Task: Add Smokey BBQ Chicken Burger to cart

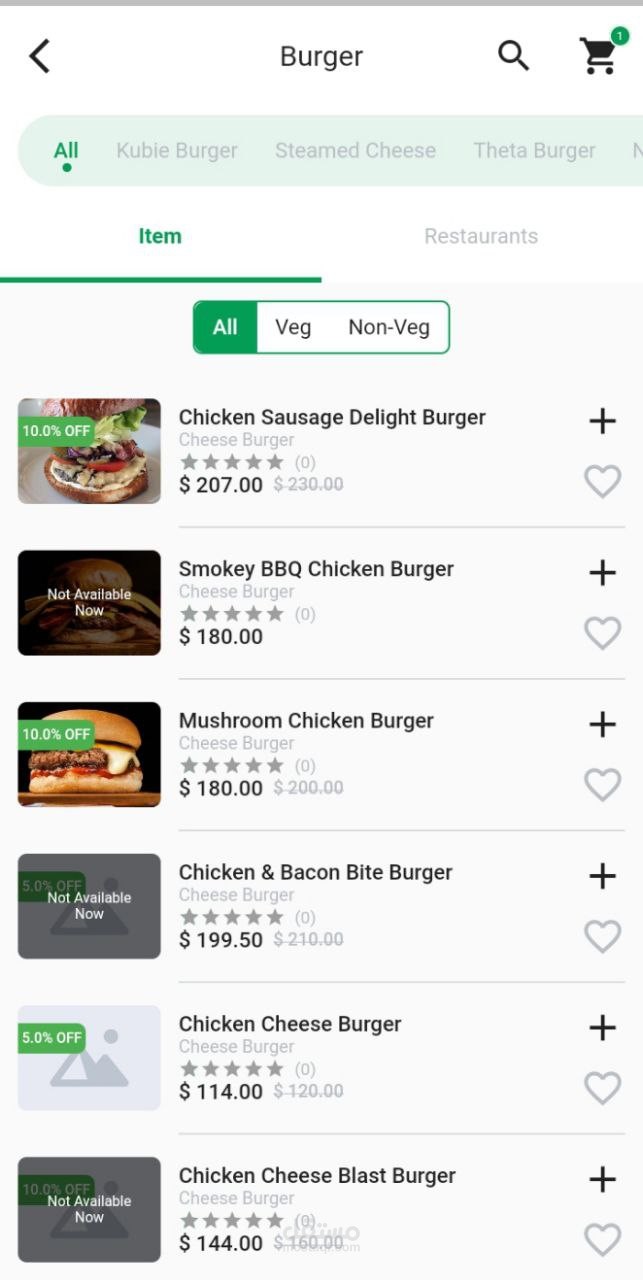Action: (602, 573)
